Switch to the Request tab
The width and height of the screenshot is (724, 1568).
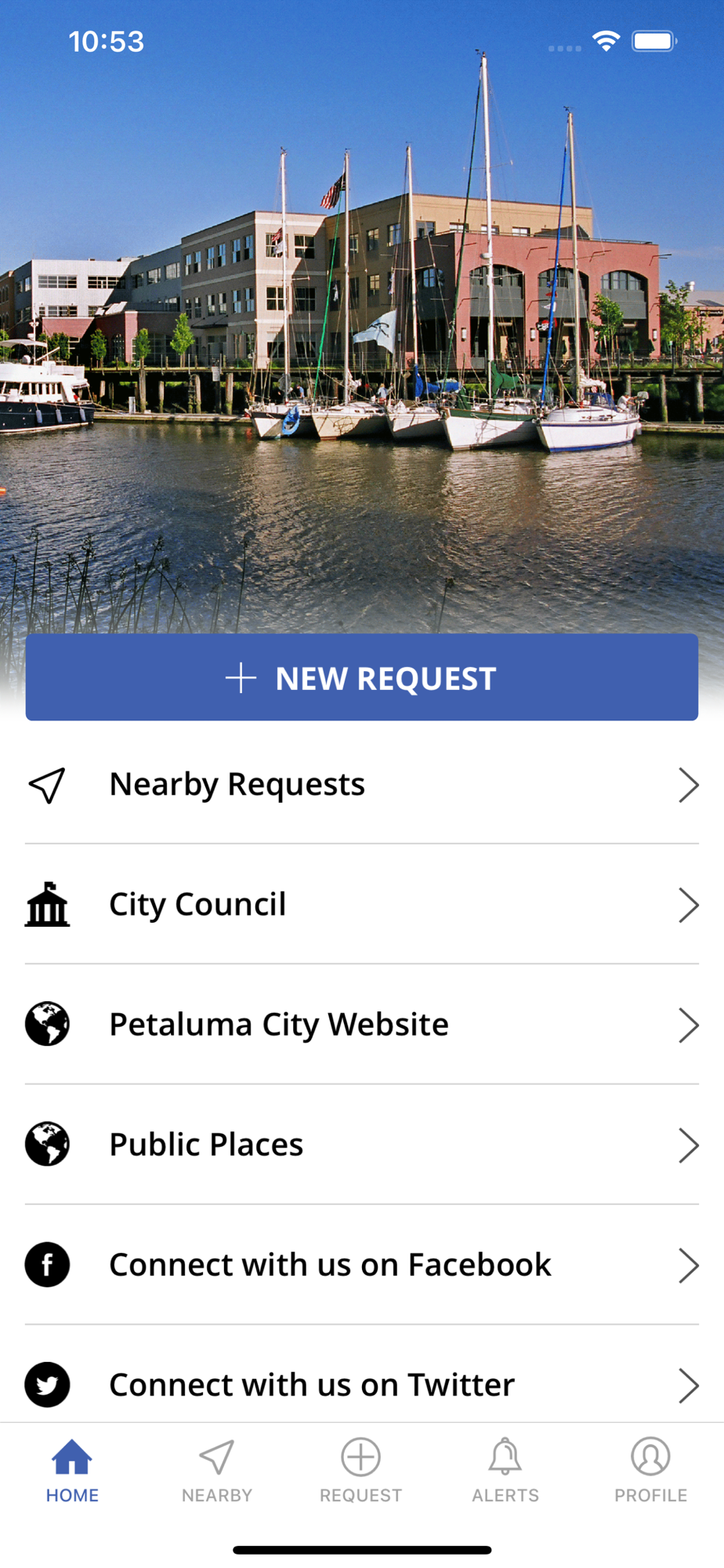(x=361, y=1471)
